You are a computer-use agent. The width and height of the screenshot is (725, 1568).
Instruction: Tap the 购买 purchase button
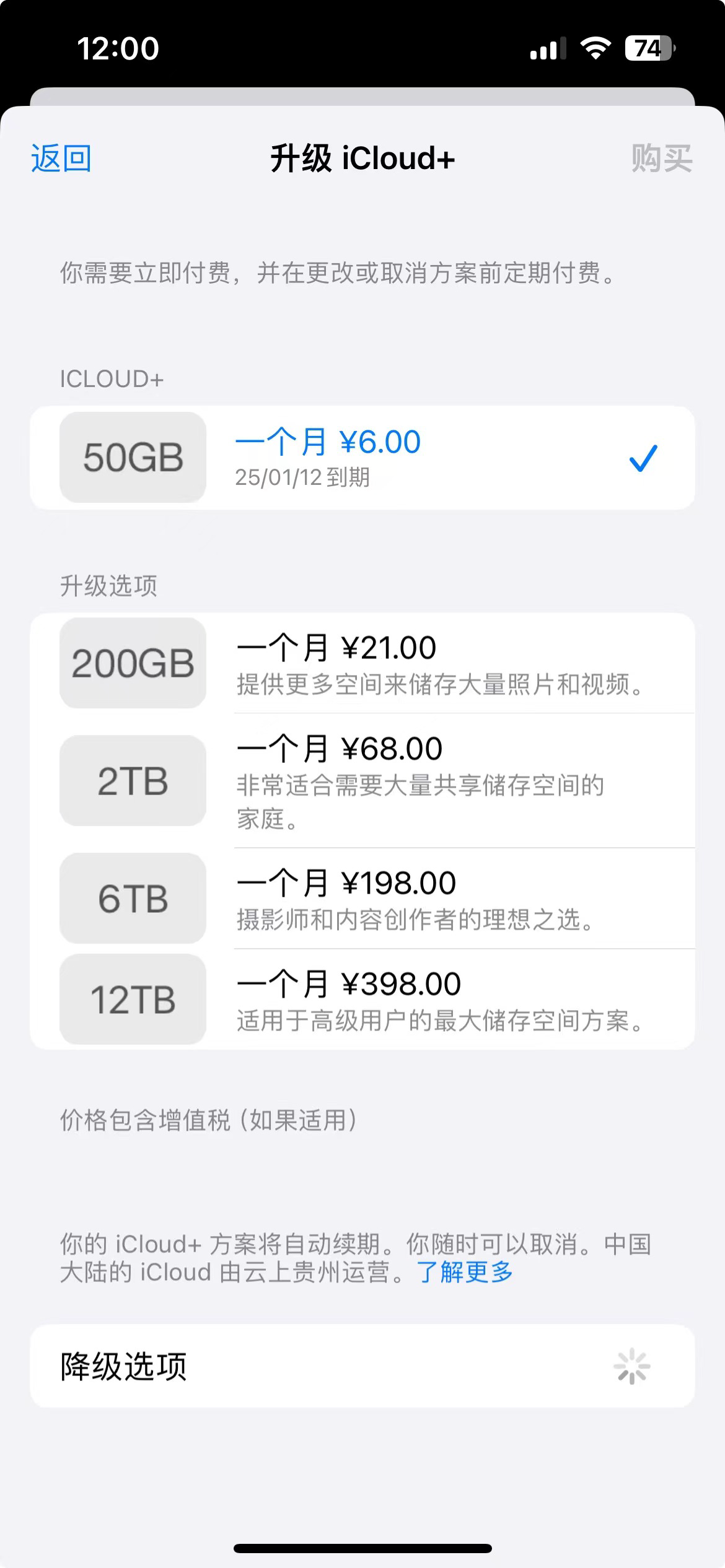(x=661, y=159)
